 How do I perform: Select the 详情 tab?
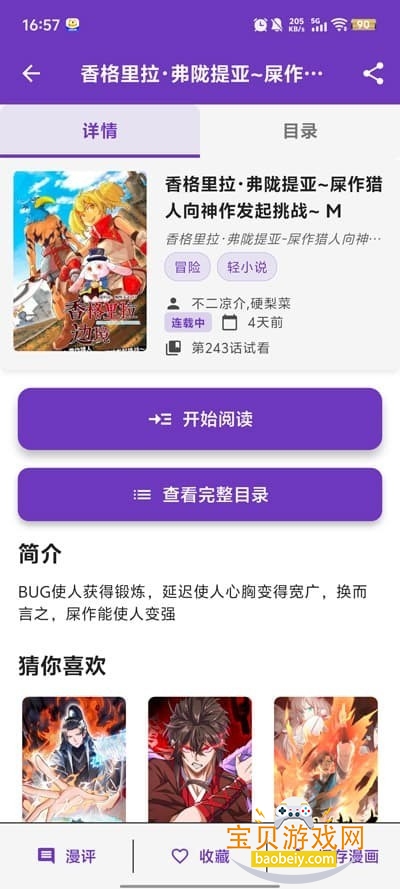tap(100, 132)
